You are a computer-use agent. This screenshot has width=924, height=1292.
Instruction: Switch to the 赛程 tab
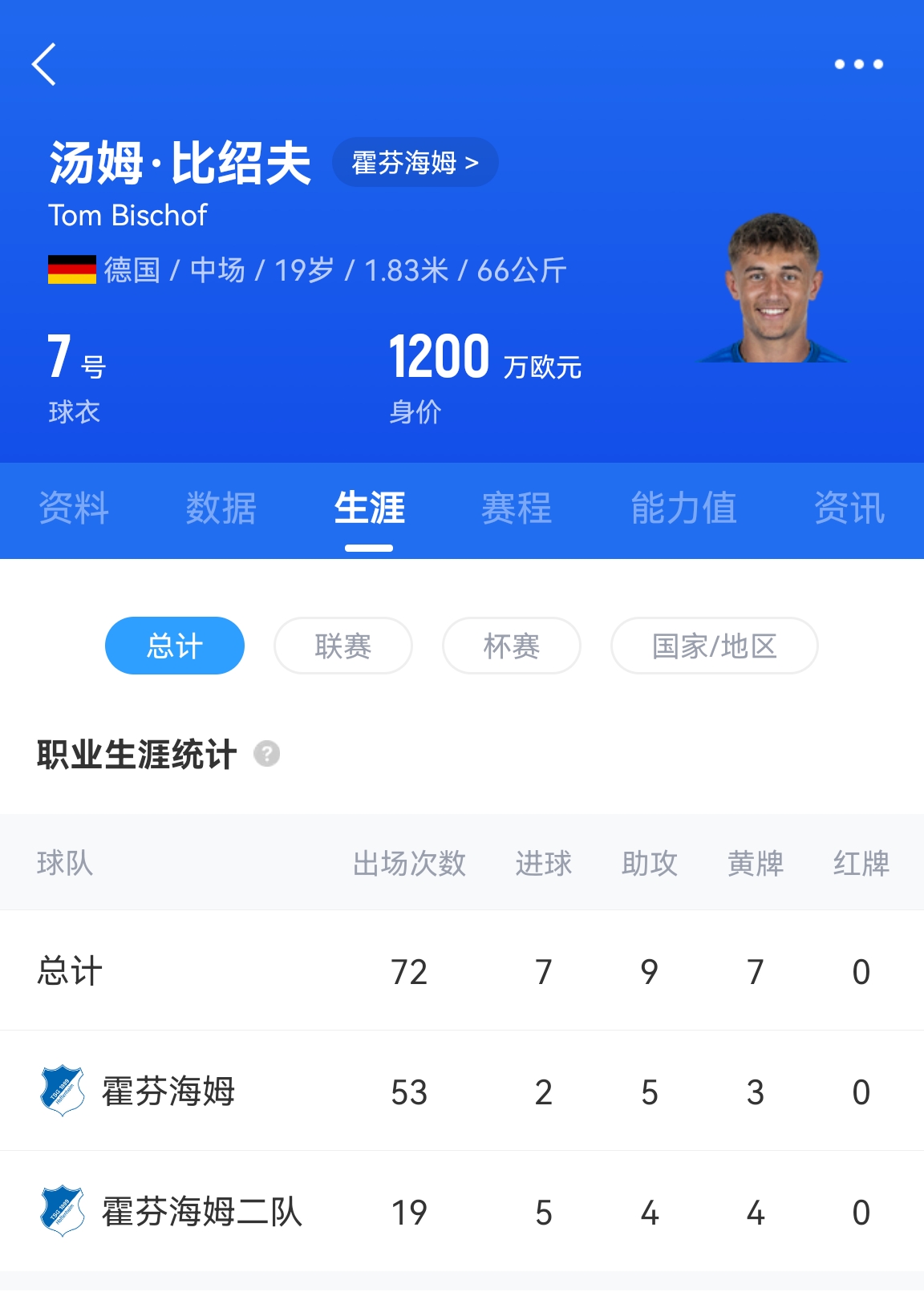coord(517,508)
